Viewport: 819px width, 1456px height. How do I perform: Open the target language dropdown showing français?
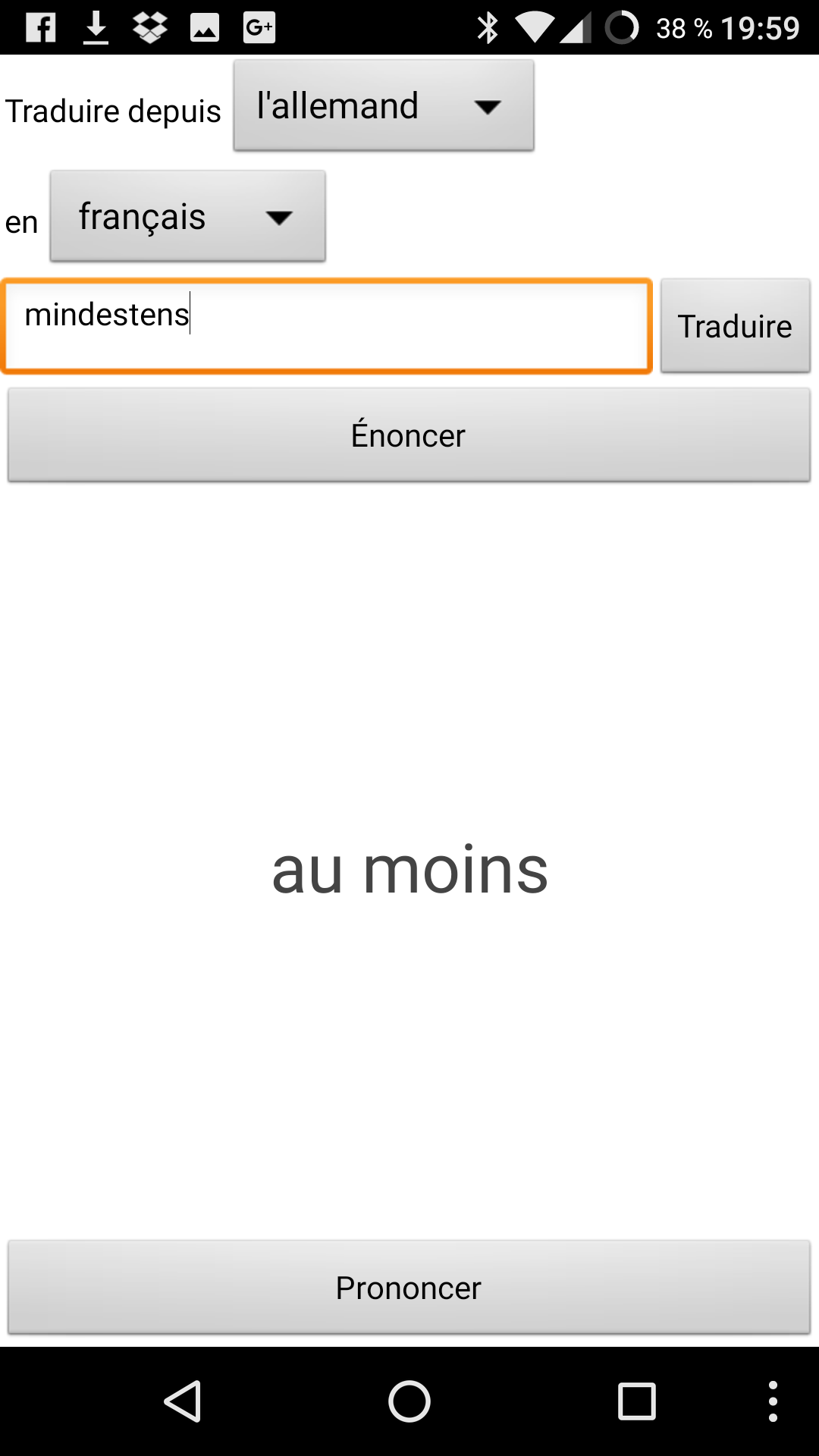188,216
